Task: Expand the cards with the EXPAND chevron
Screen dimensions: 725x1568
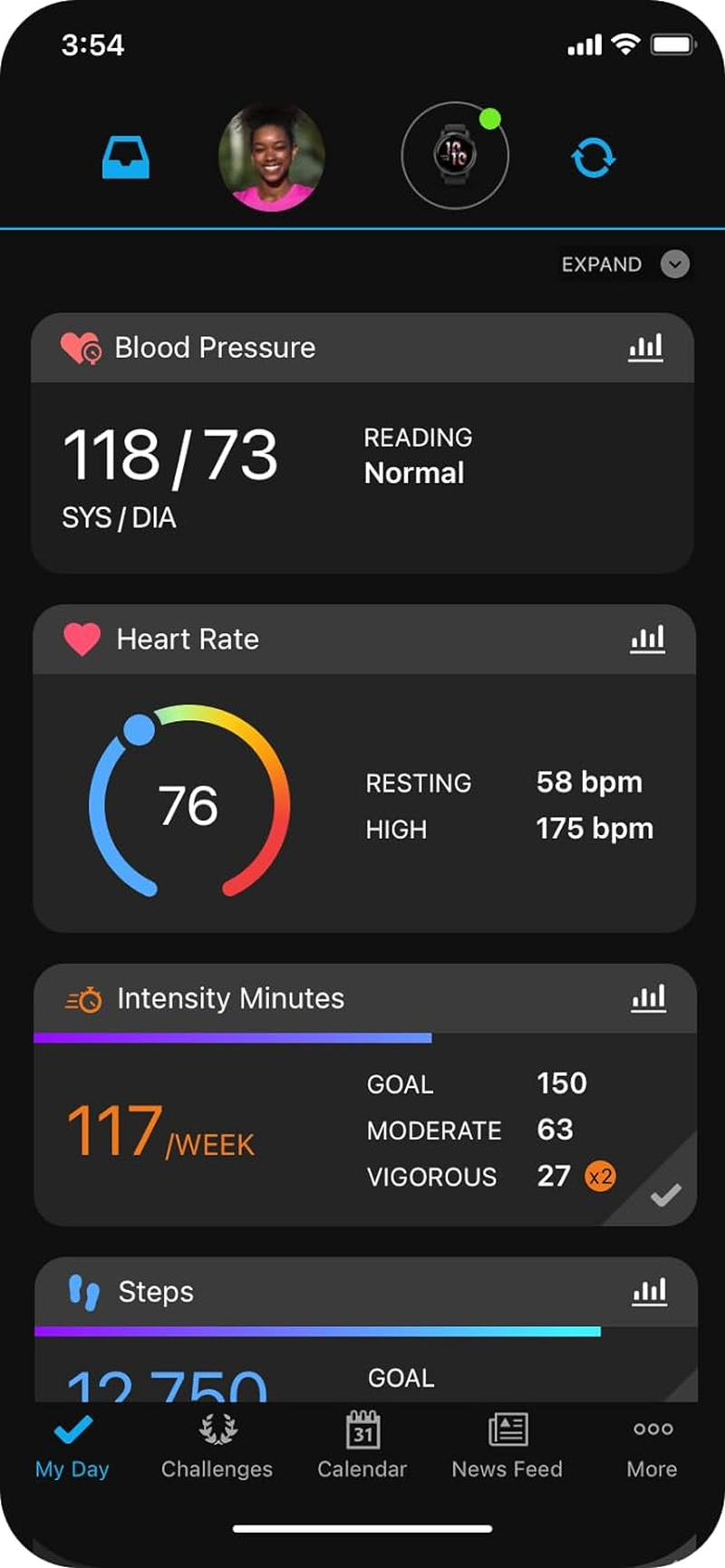Action: (x=674, y=265)
